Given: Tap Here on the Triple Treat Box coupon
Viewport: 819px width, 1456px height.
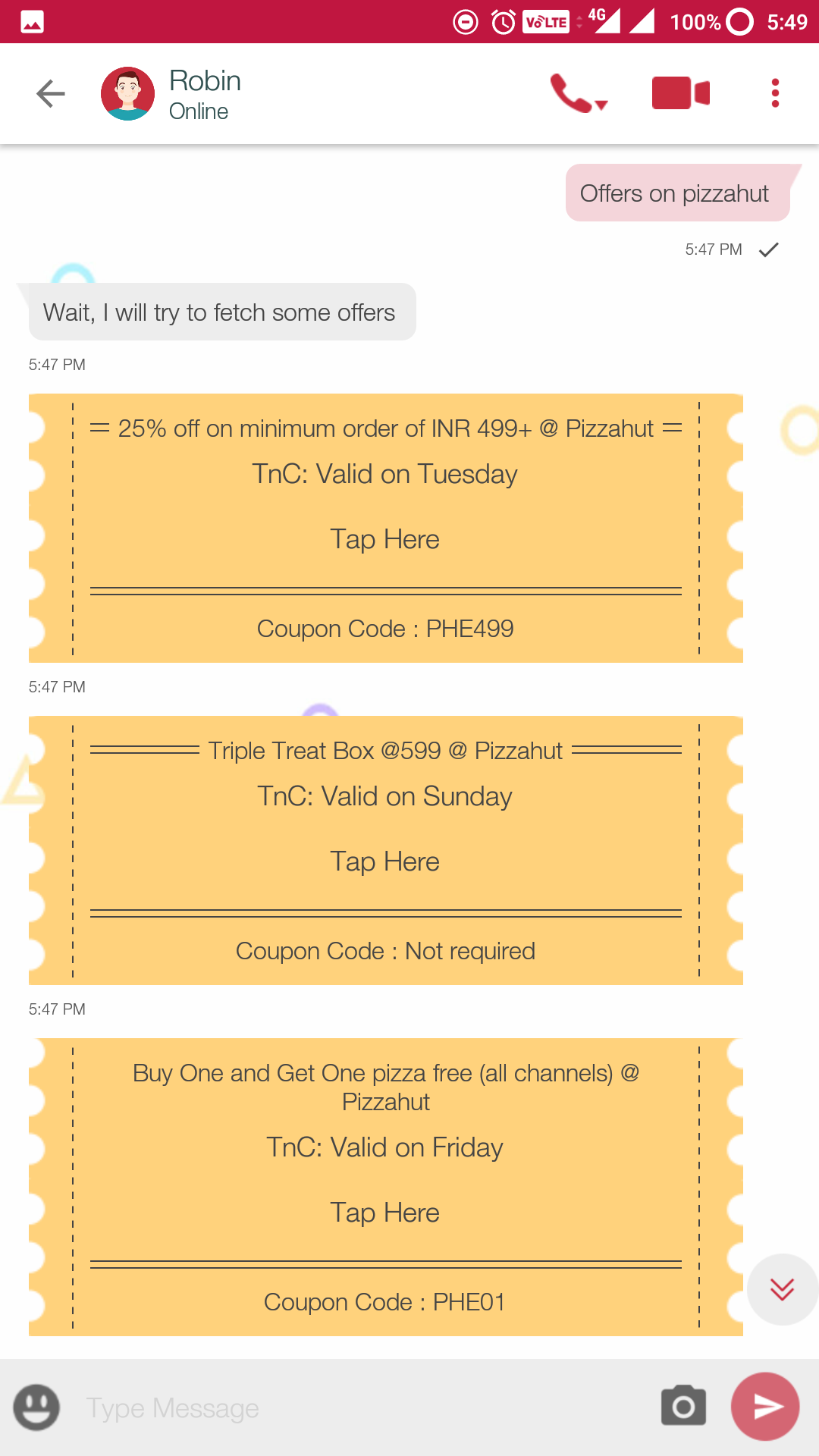Looking at the screenshot, I should (x=384, y=862).
